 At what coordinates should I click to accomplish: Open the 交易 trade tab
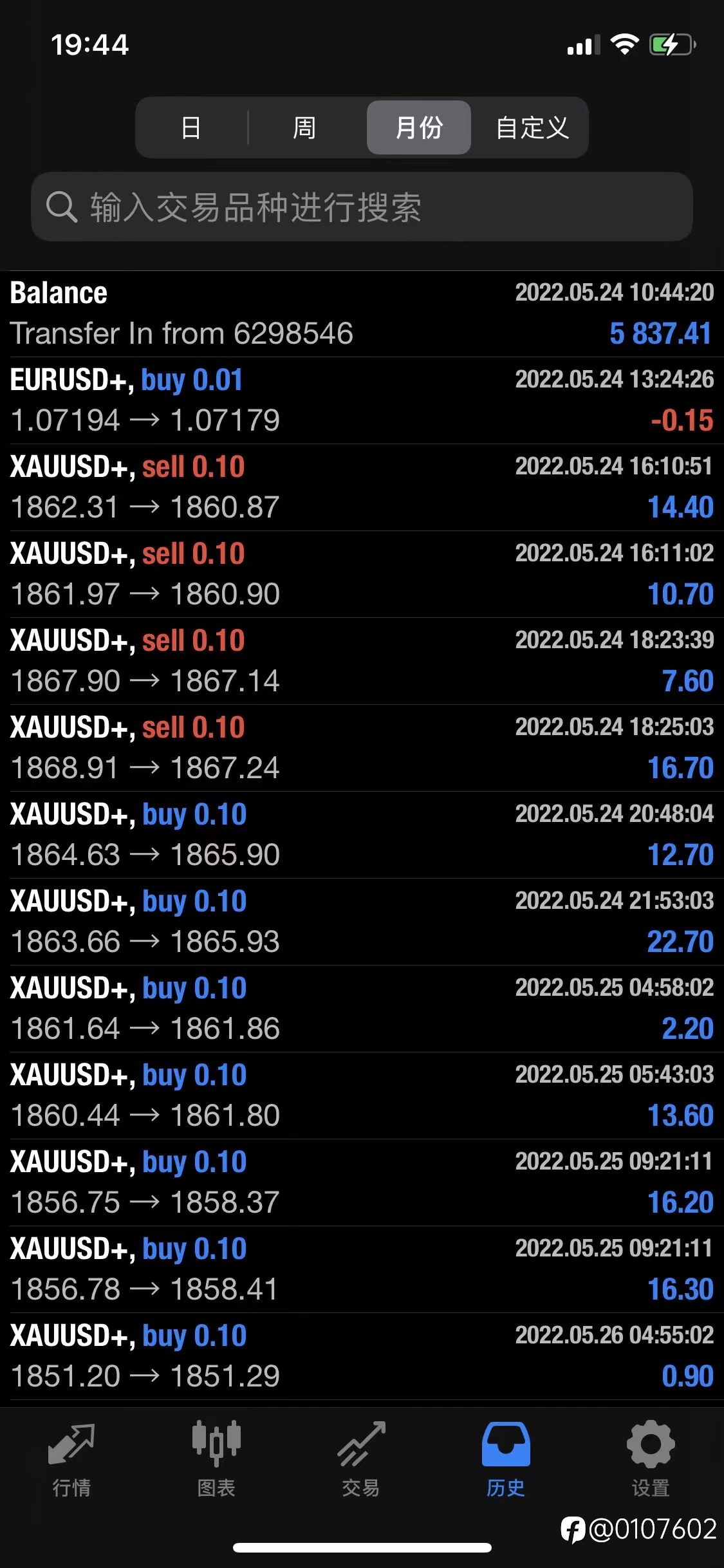pyautogui.click(x=361, y=1459)
